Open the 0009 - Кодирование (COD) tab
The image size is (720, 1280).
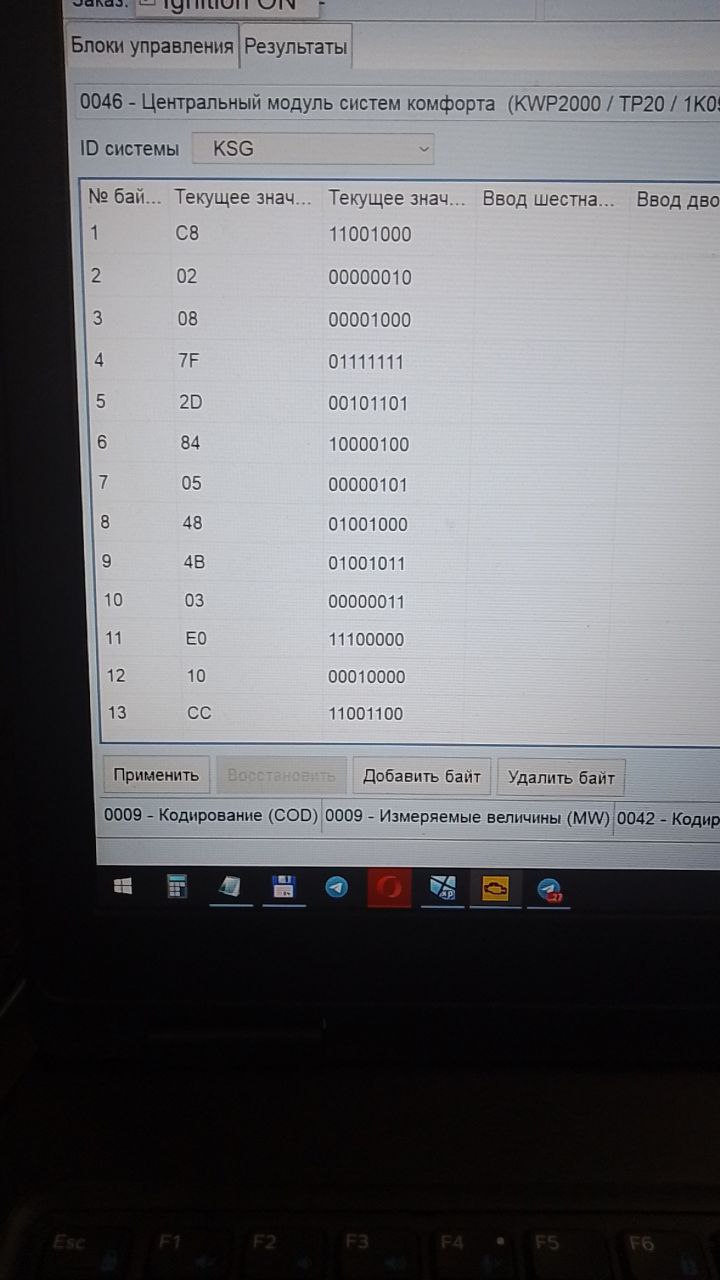[x=211, y=816]
